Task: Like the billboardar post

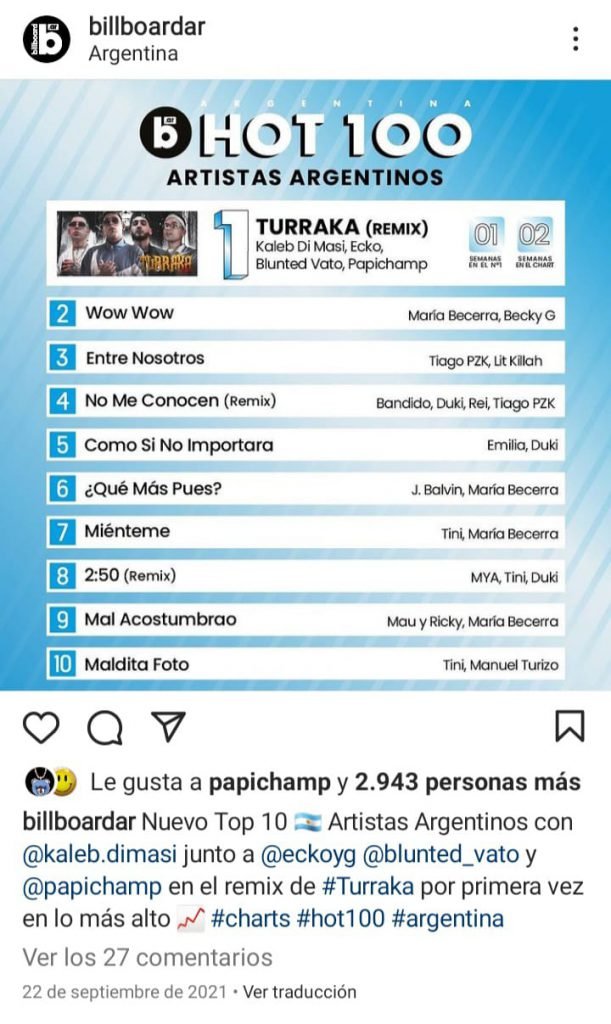Action: tap(41, 727)
